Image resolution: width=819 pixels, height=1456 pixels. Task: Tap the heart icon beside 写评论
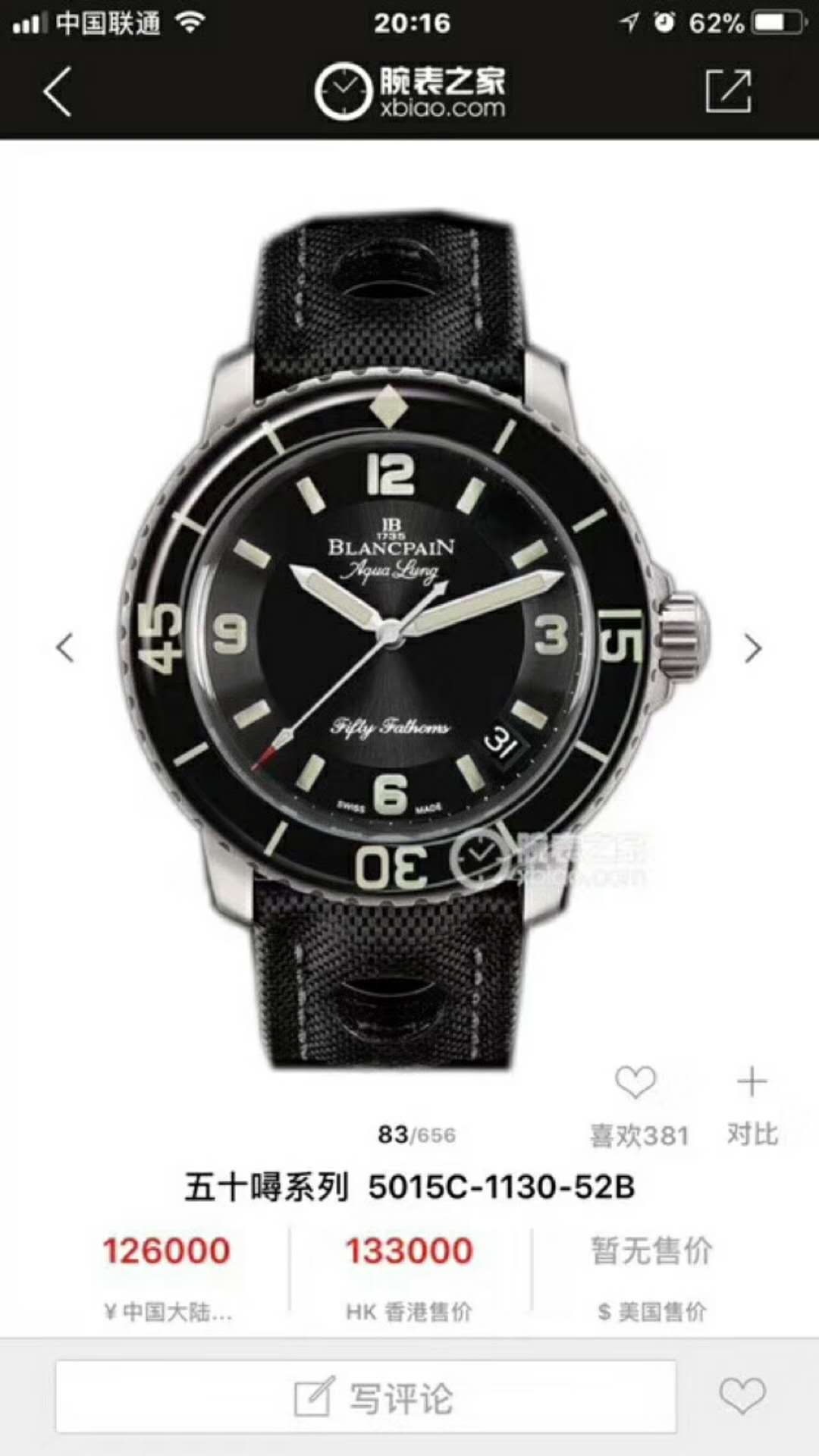tap(742, 1395)
